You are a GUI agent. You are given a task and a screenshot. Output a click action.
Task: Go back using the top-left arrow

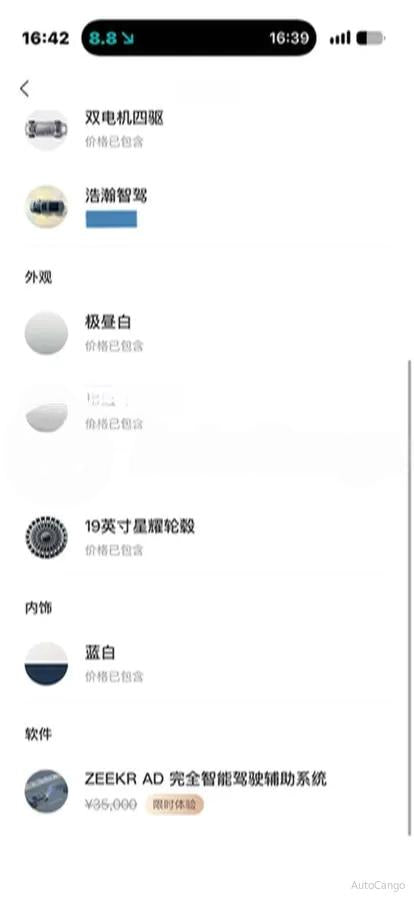pyautogui.click(x=24, y=88)
